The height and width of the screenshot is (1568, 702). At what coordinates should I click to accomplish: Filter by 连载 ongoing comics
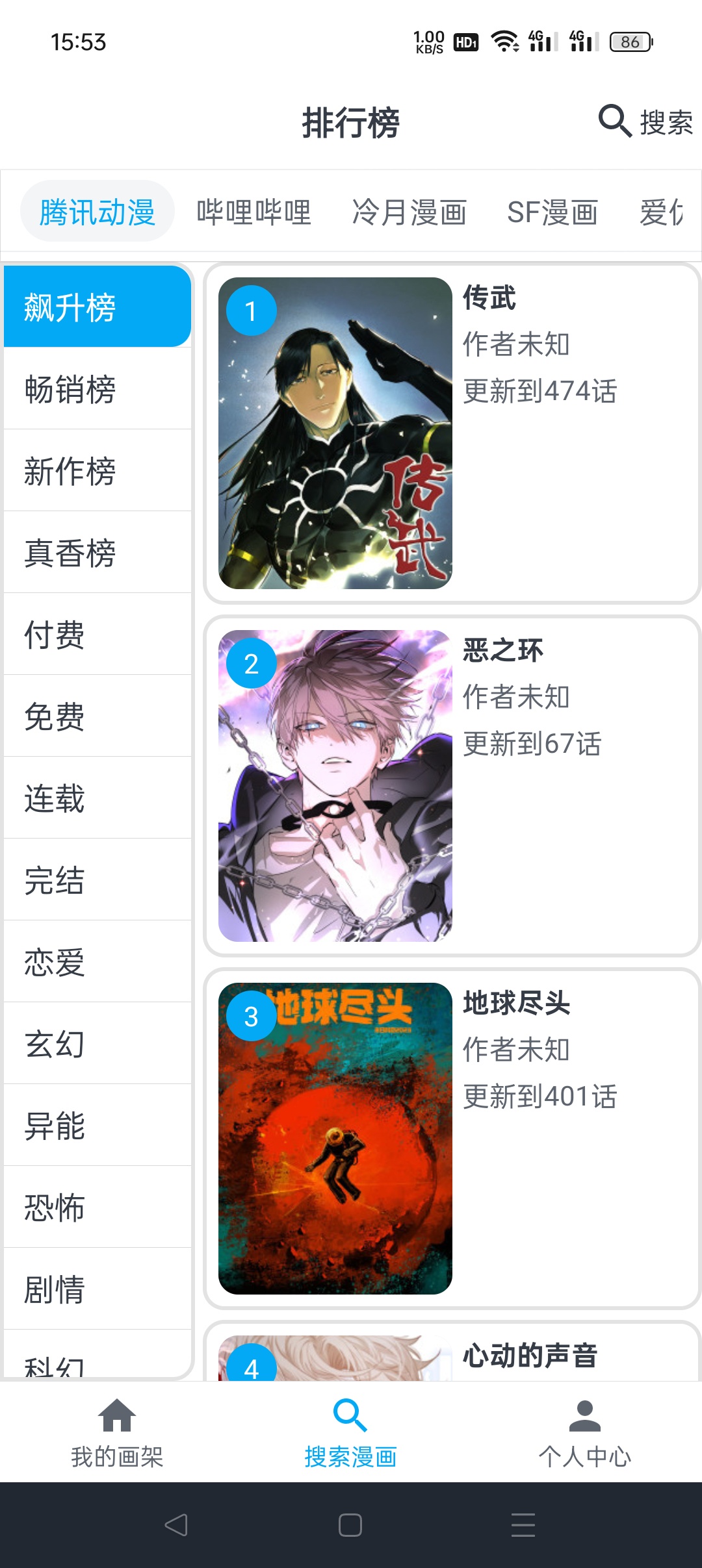(x=97, y=798)
